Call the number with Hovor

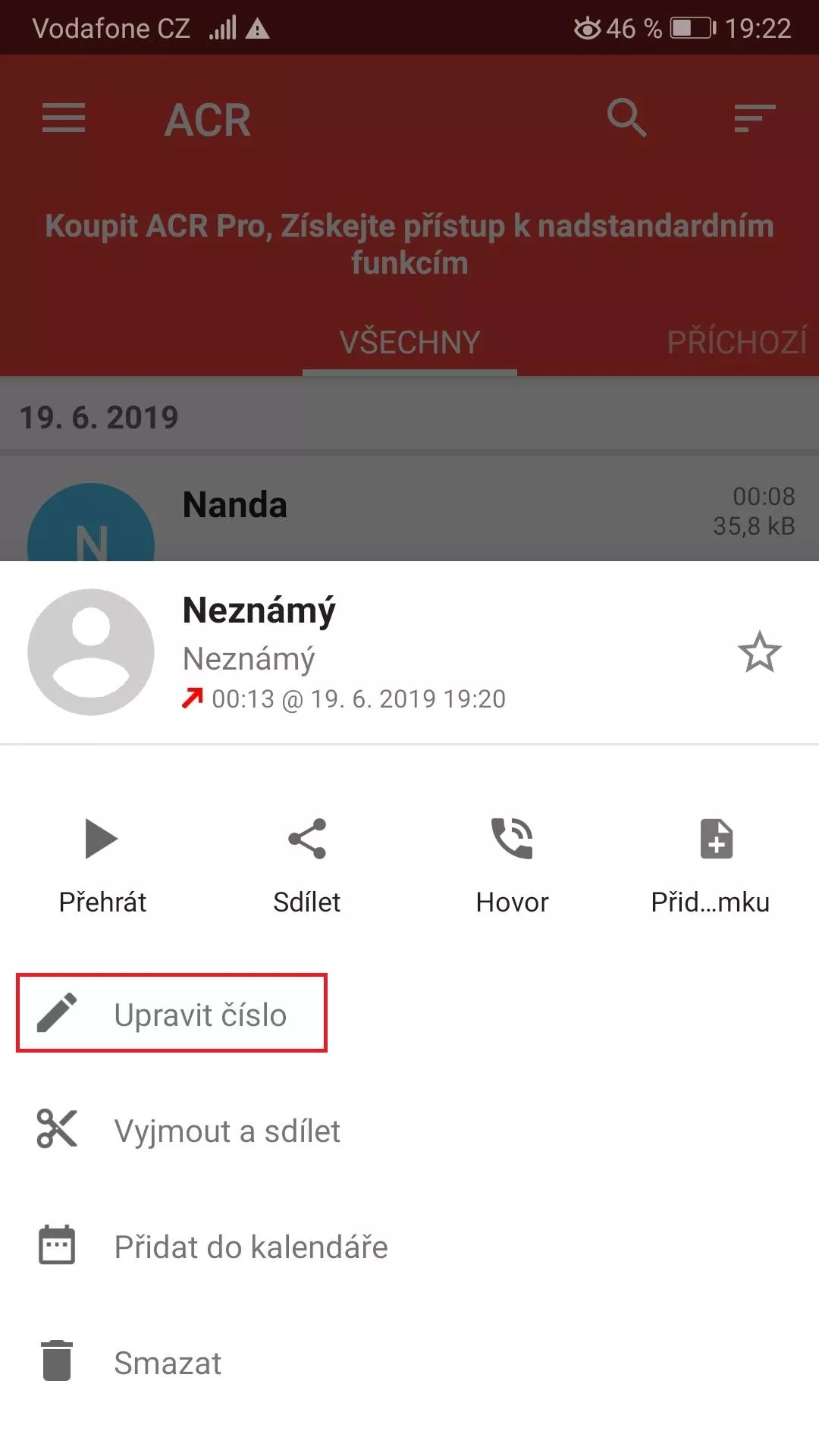512,865
